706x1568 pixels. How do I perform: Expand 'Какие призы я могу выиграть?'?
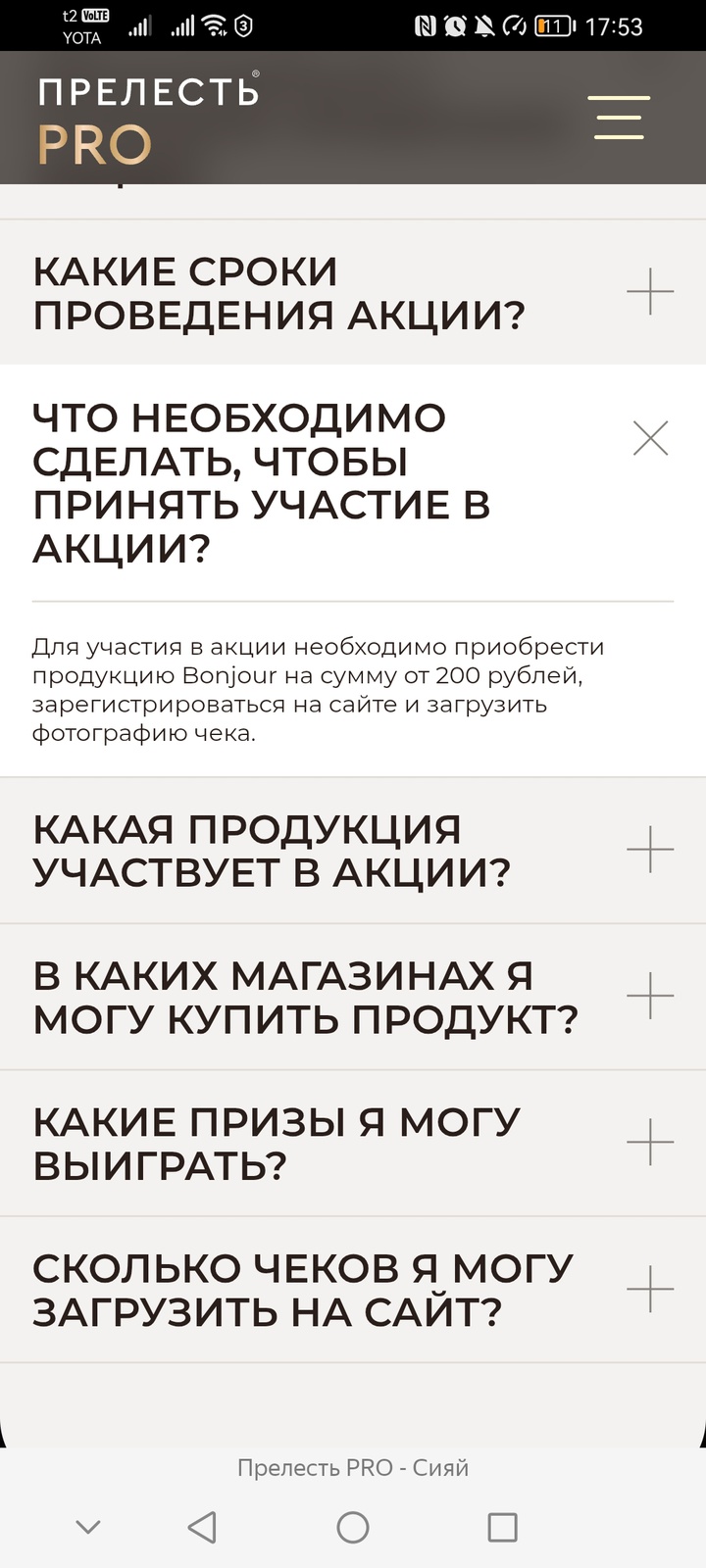coord(650,1143)
